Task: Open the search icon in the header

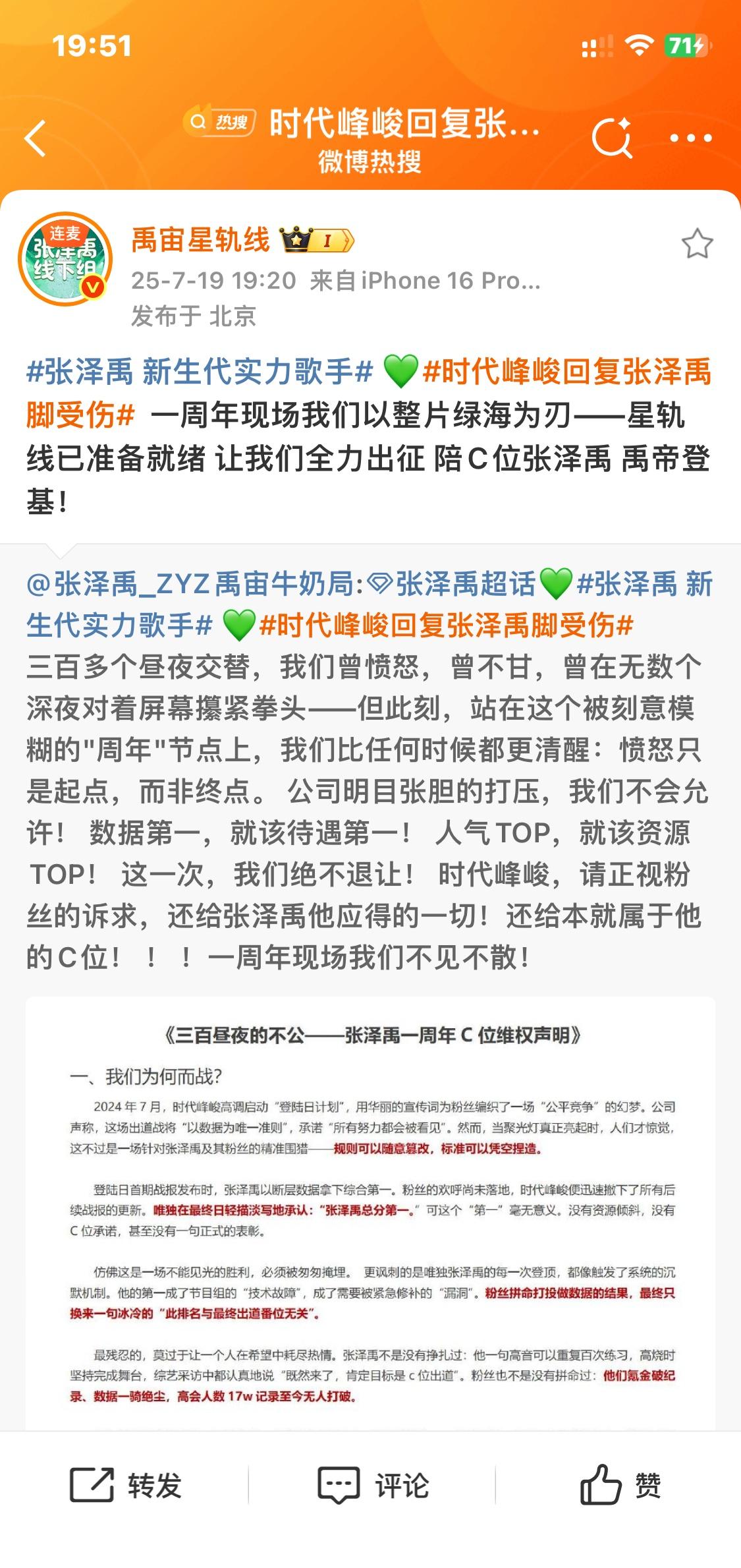Action: pyautogui.click(x=612, y=138)
